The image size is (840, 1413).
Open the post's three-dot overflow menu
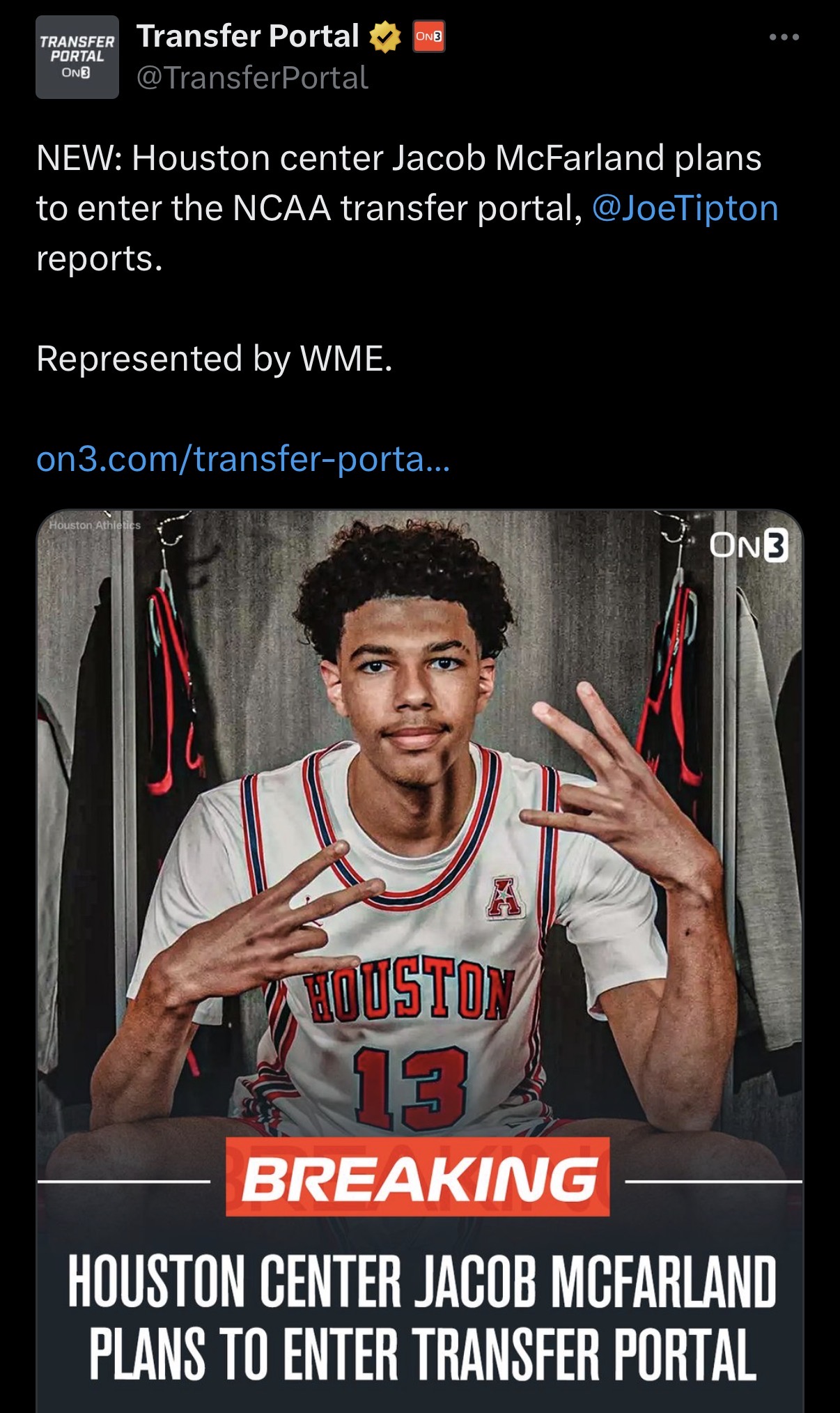click(x=784, y=38)
